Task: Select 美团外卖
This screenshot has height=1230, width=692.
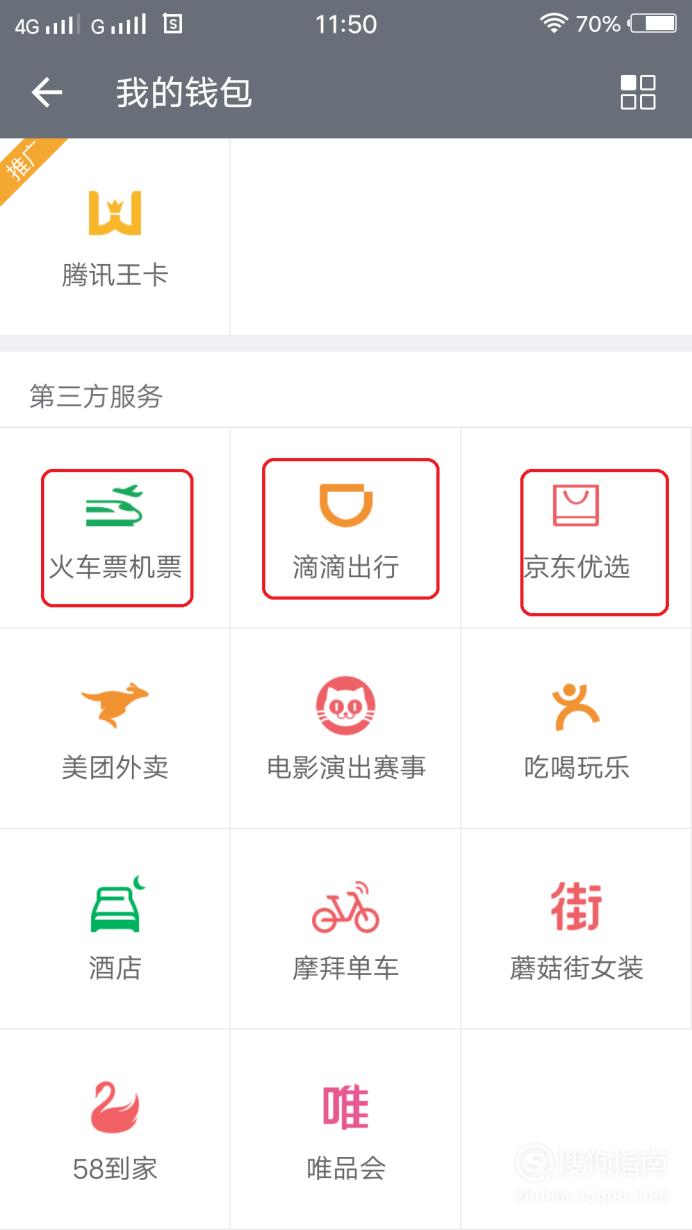Action: click(115, 728)
